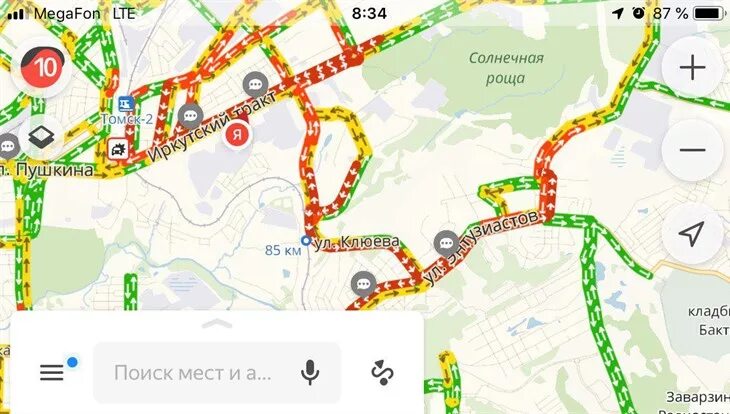Screen dimensions: 730x414
Task: Open the hamburger menu
Action: pyautogui.click(x=52, y=373)
